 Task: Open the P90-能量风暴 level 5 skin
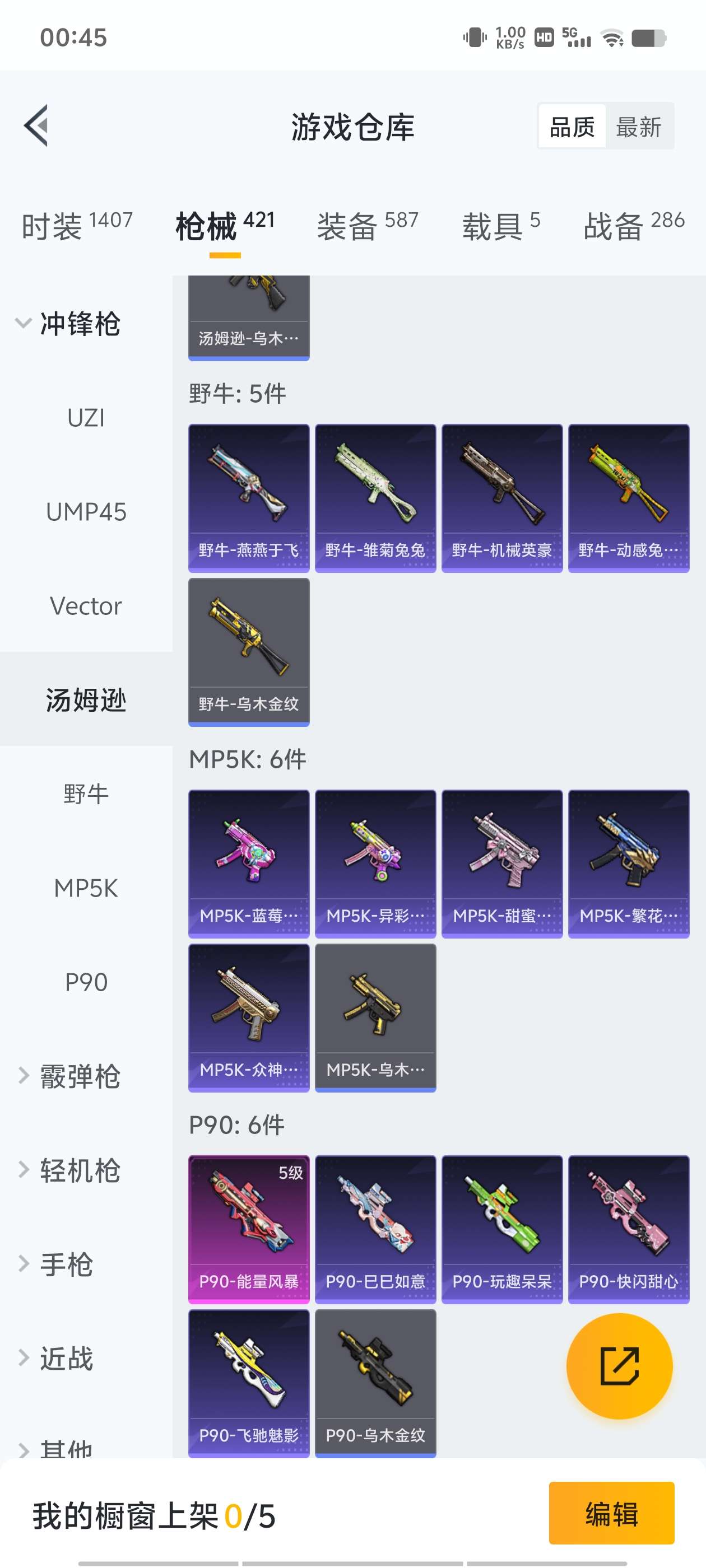click(249, 1230)
